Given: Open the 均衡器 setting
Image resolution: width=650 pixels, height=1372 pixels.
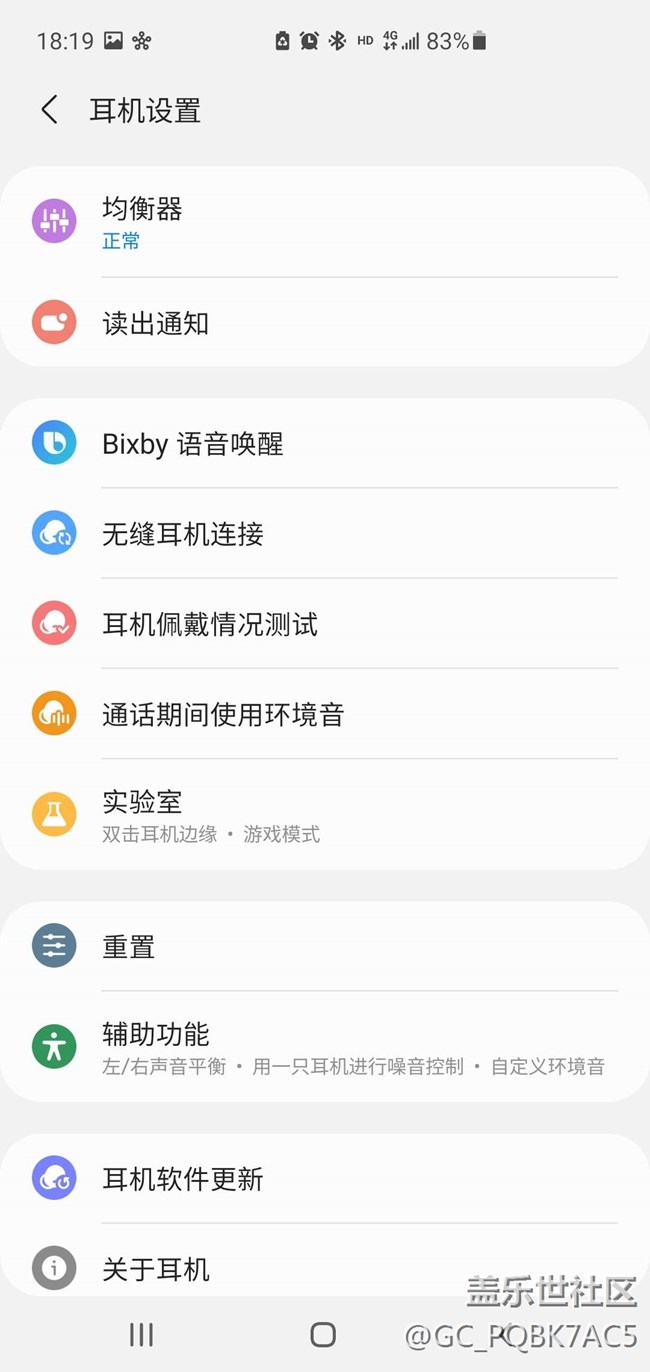Looking at the screenshot, I should point(325,222).
